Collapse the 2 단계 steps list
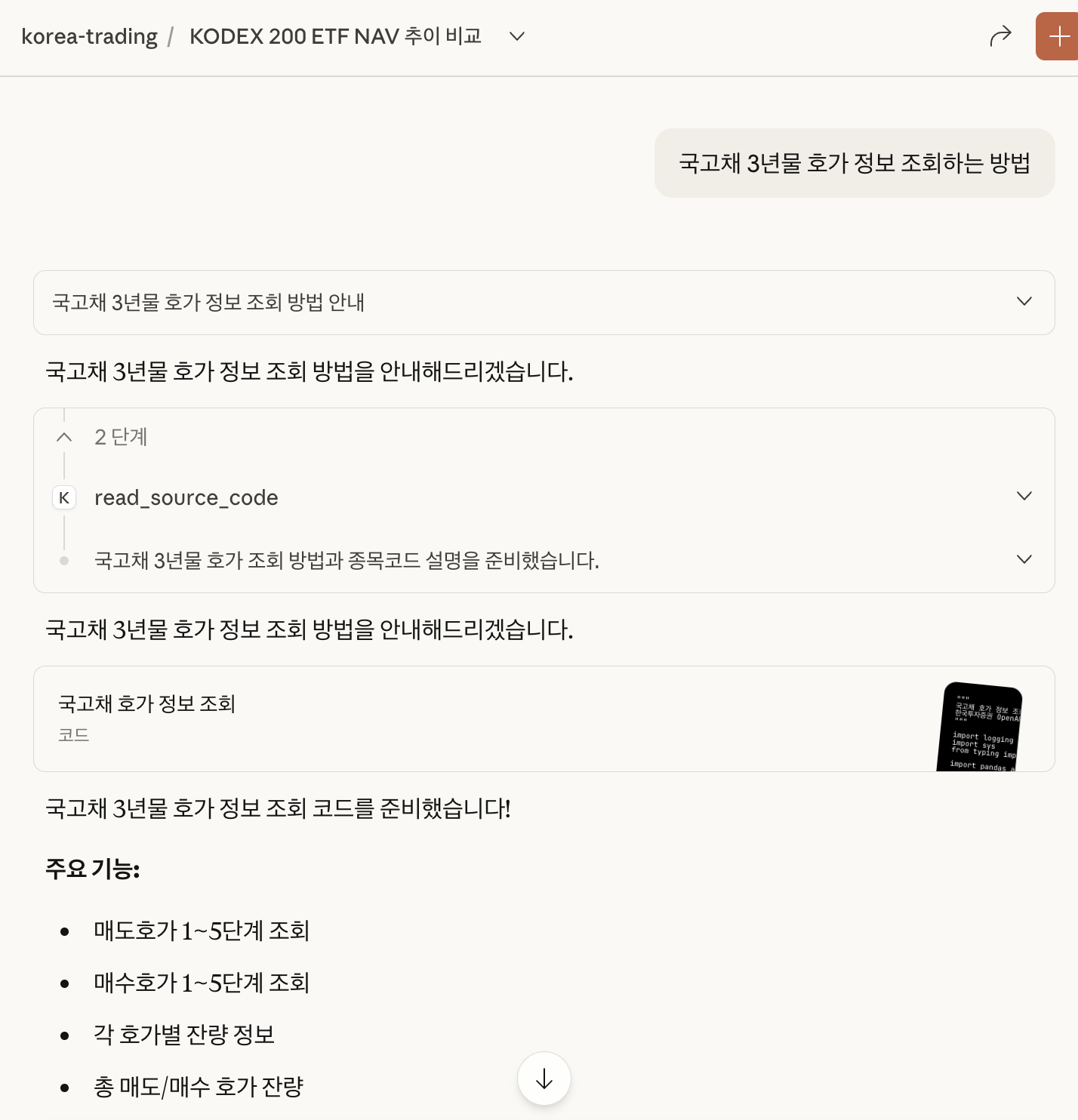This screenshot has width=1078, height=1120. click(65, 437)
